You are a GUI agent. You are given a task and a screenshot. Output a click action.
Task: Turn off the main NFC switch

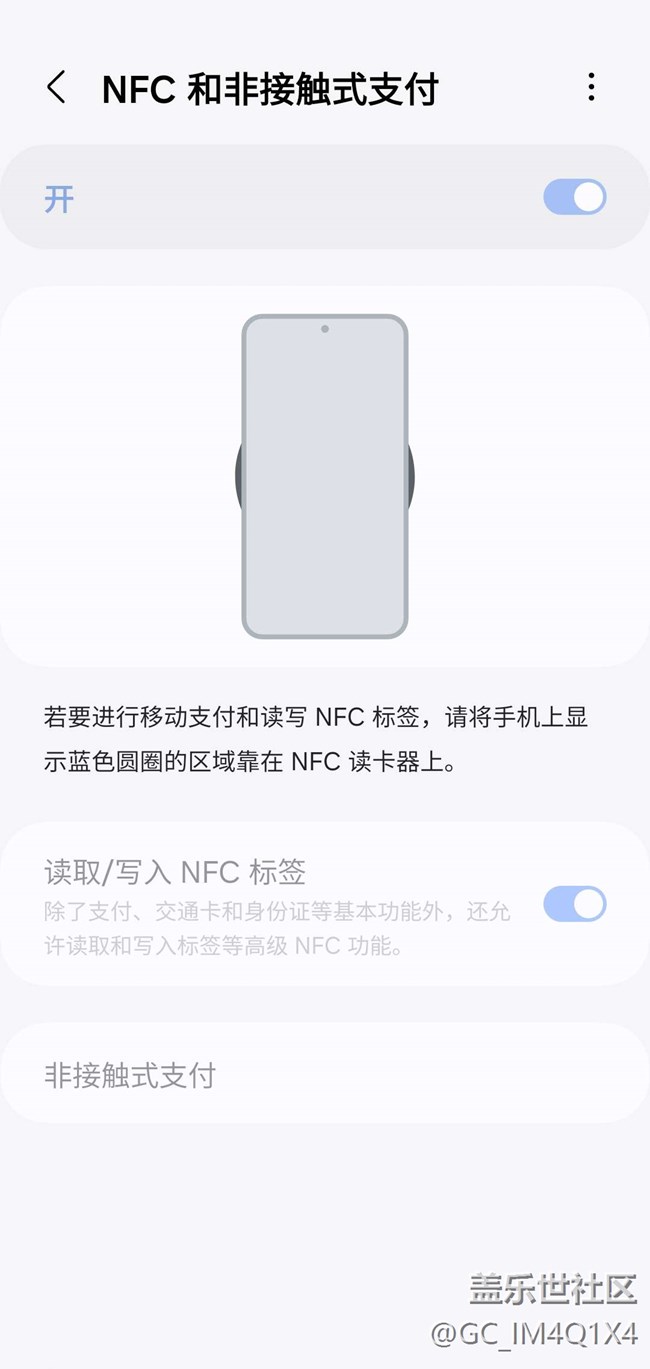(574, 197)
